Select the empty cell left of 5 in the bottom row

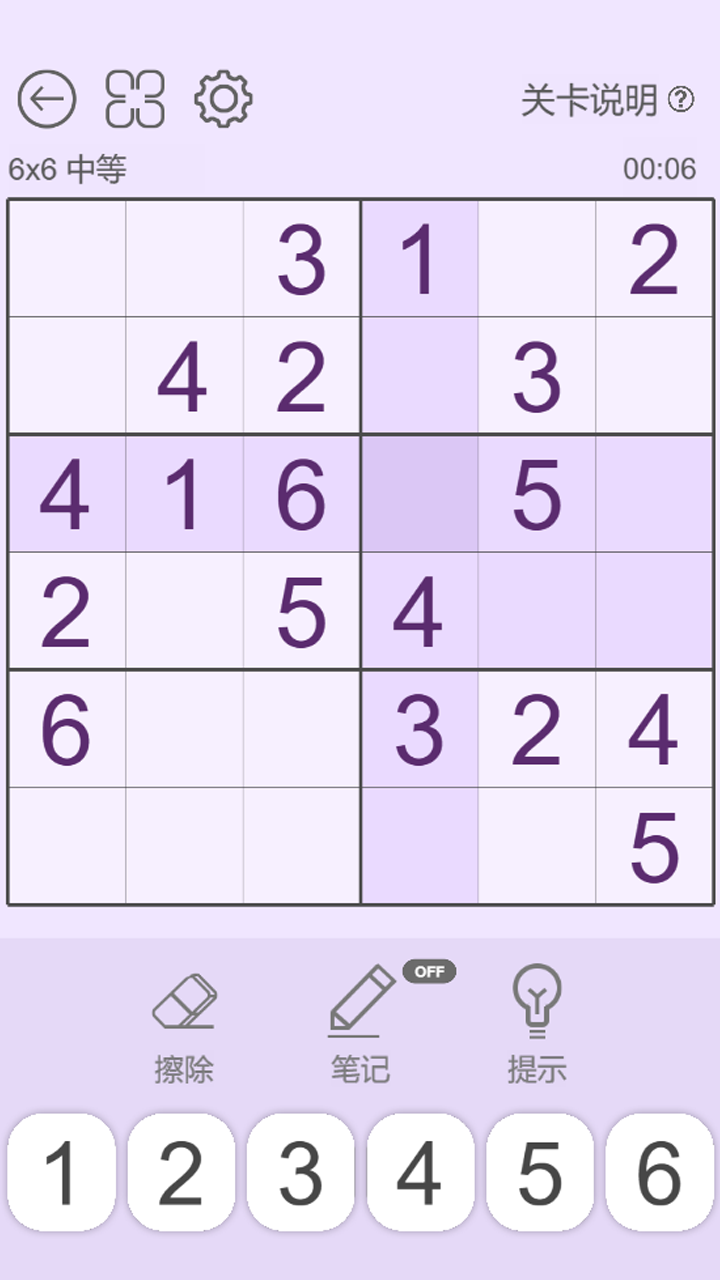(x=537, y=846)
